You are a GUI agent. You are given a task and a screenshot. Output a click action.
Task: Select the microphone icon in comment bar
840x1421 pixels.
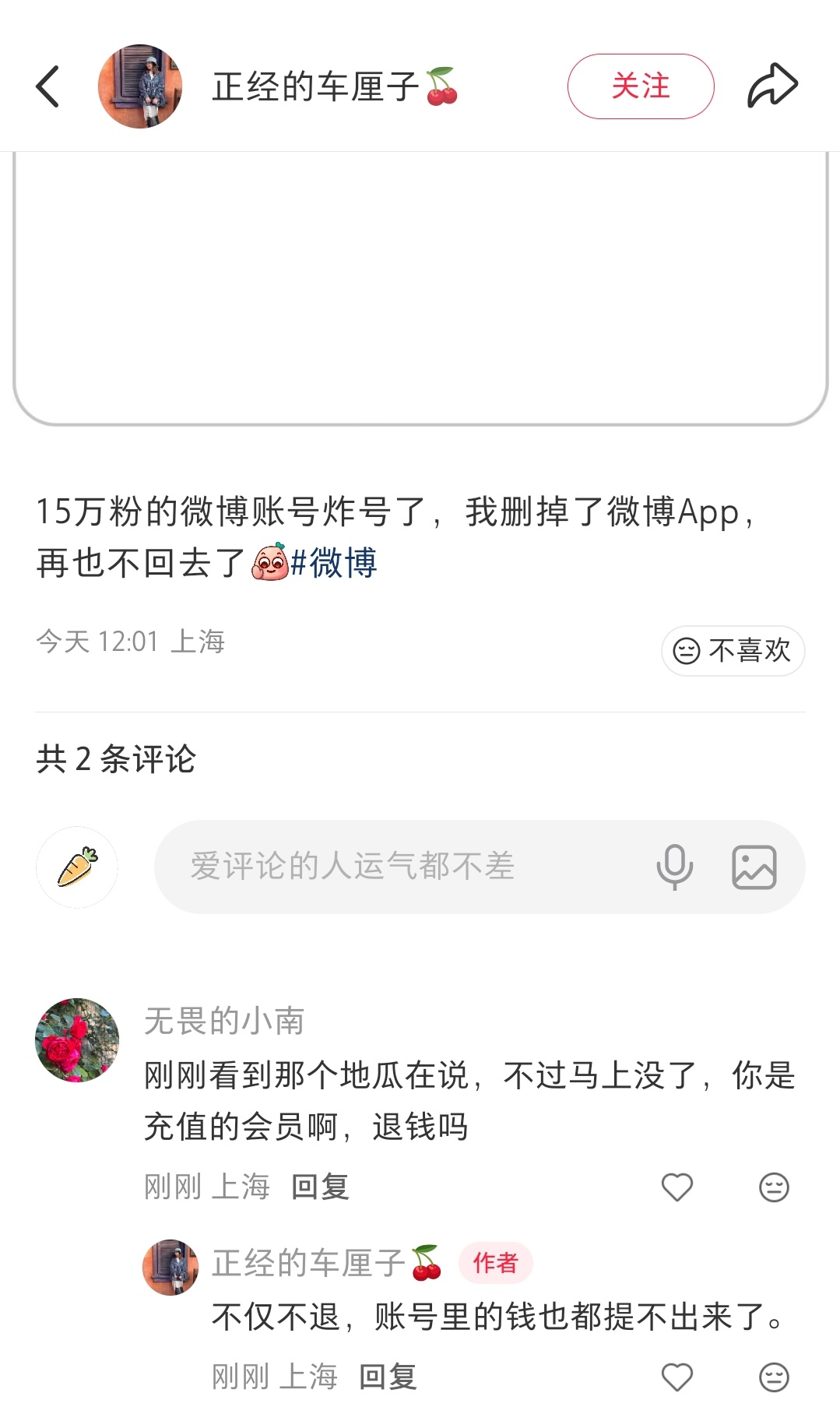674,867
